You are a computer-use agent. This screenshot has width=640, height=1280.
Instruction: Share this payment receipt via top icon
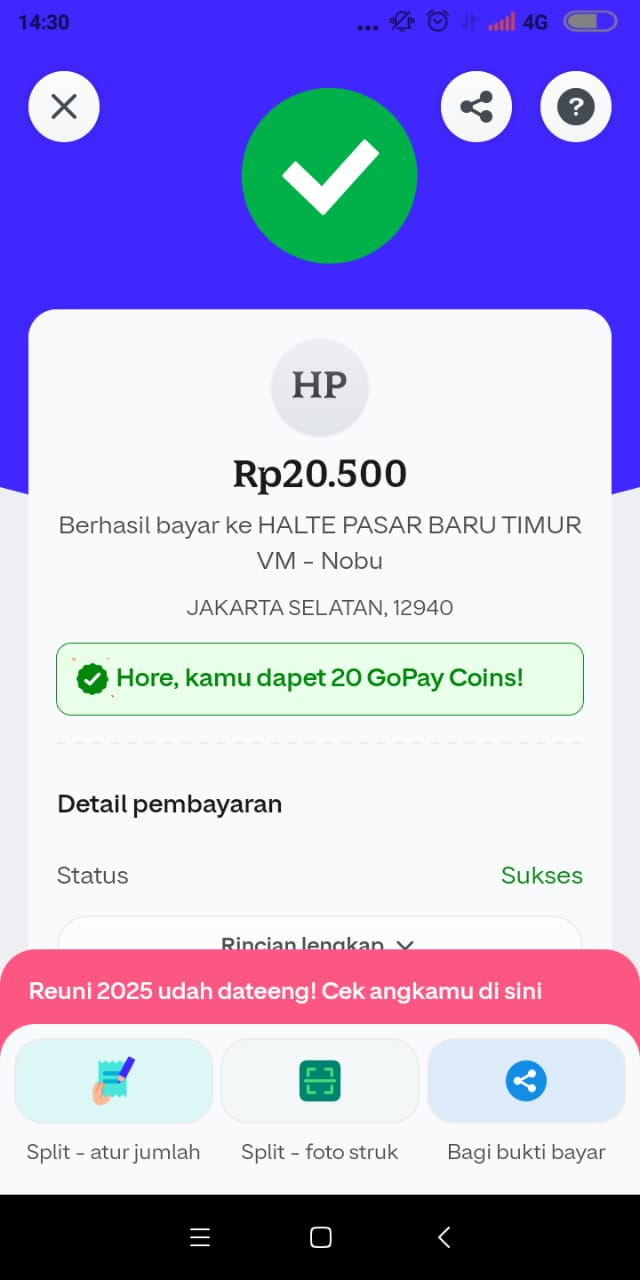pyautogui.click(x=476, y=106)
